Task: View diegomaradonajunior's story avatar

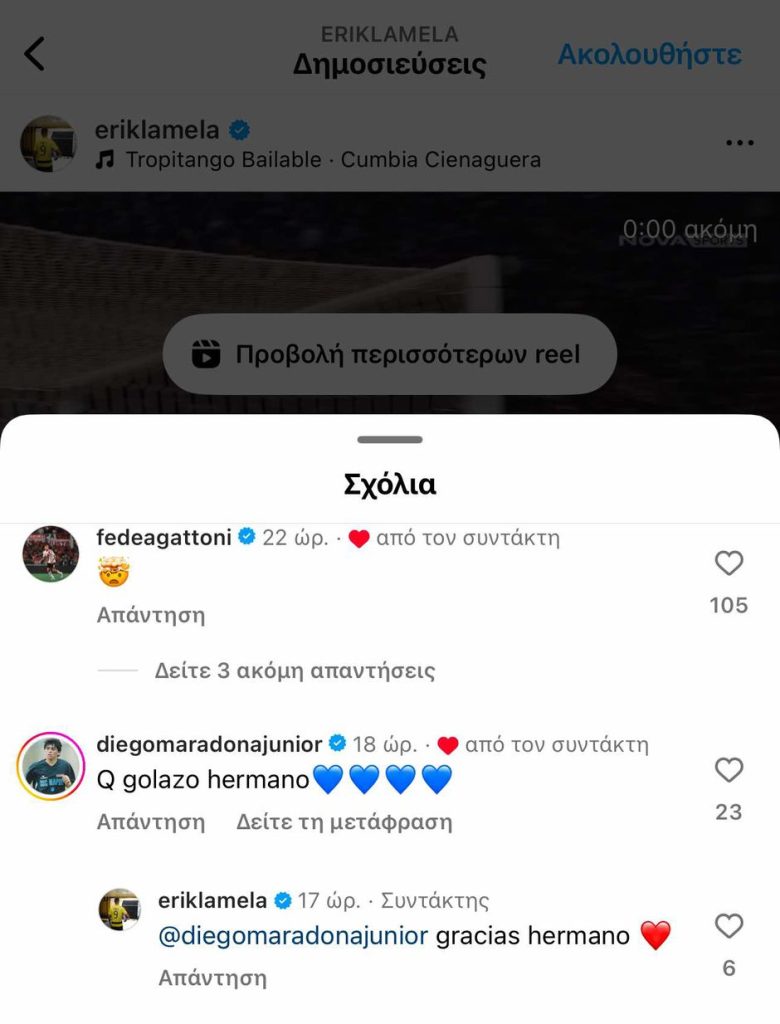Action: click(x=50, y=767)
